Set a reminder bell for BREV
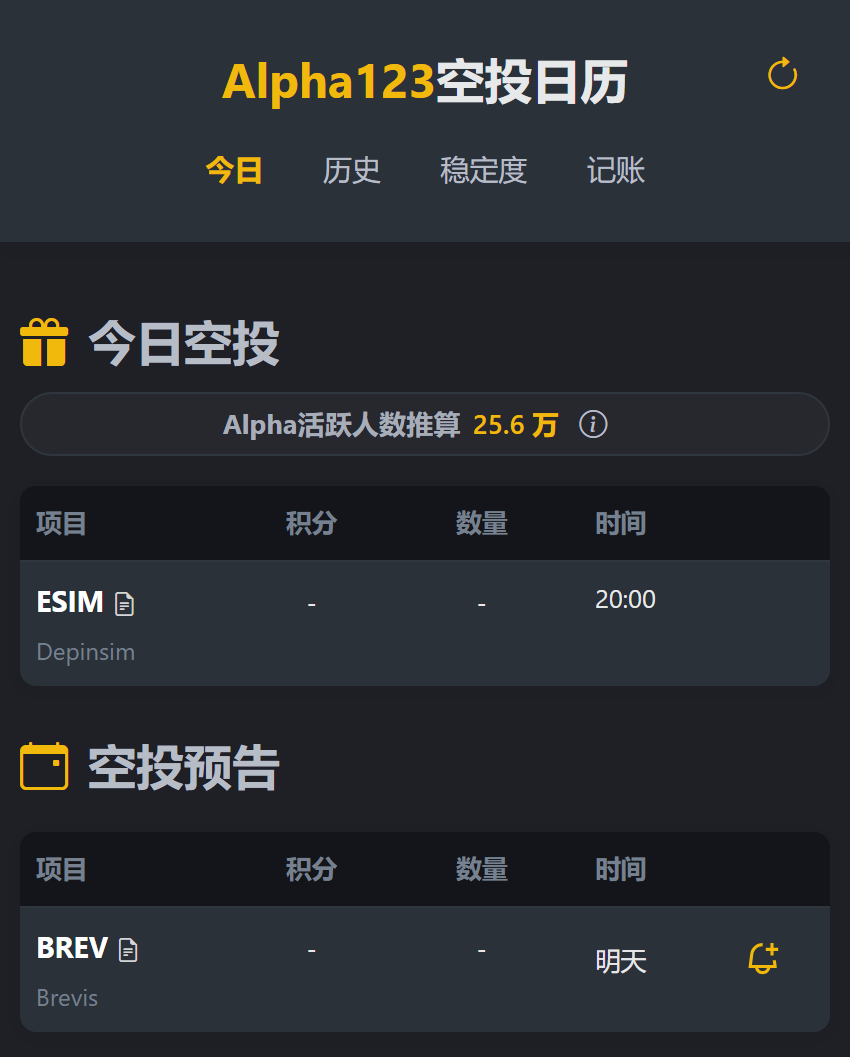The height and width of the screenshot is (1057, 850). click(x=763, y=958)
